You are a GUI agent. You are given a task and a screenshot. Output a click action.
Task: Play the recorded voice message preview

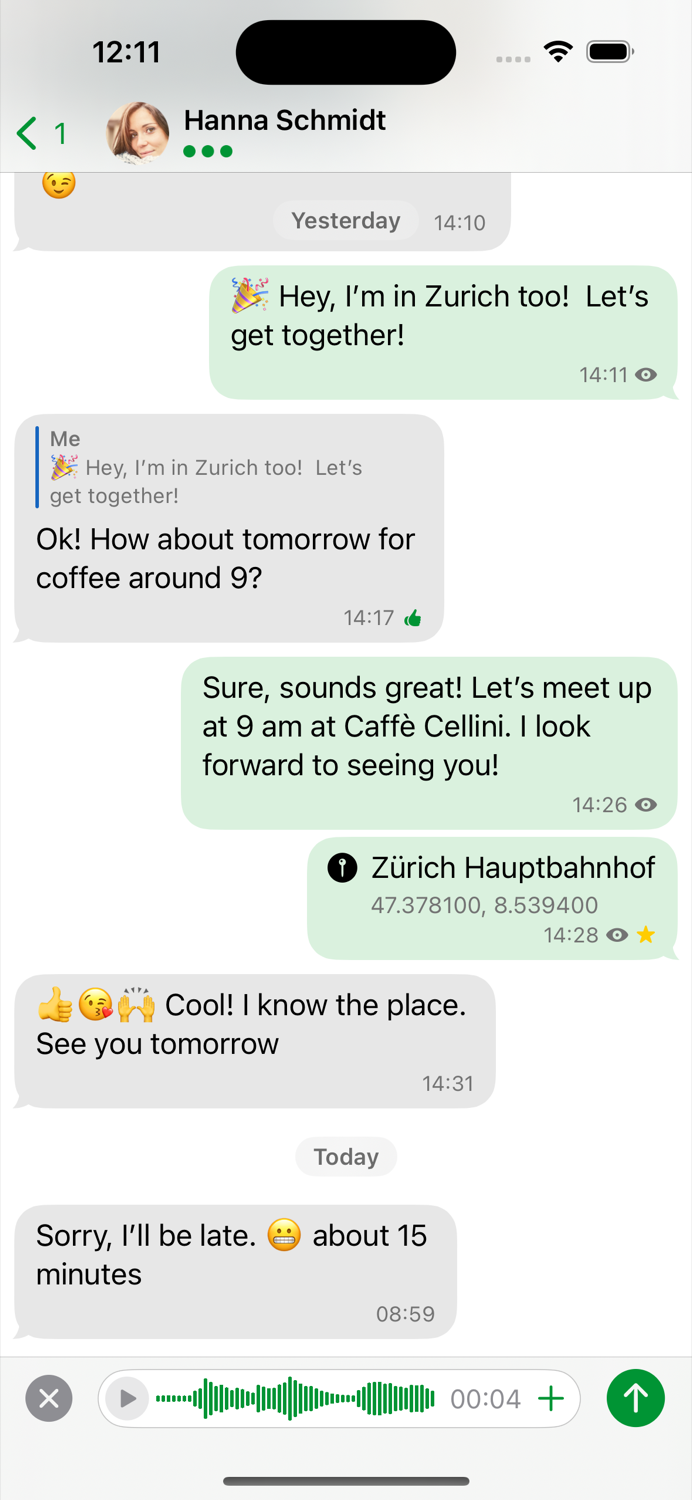(127, 1398)
